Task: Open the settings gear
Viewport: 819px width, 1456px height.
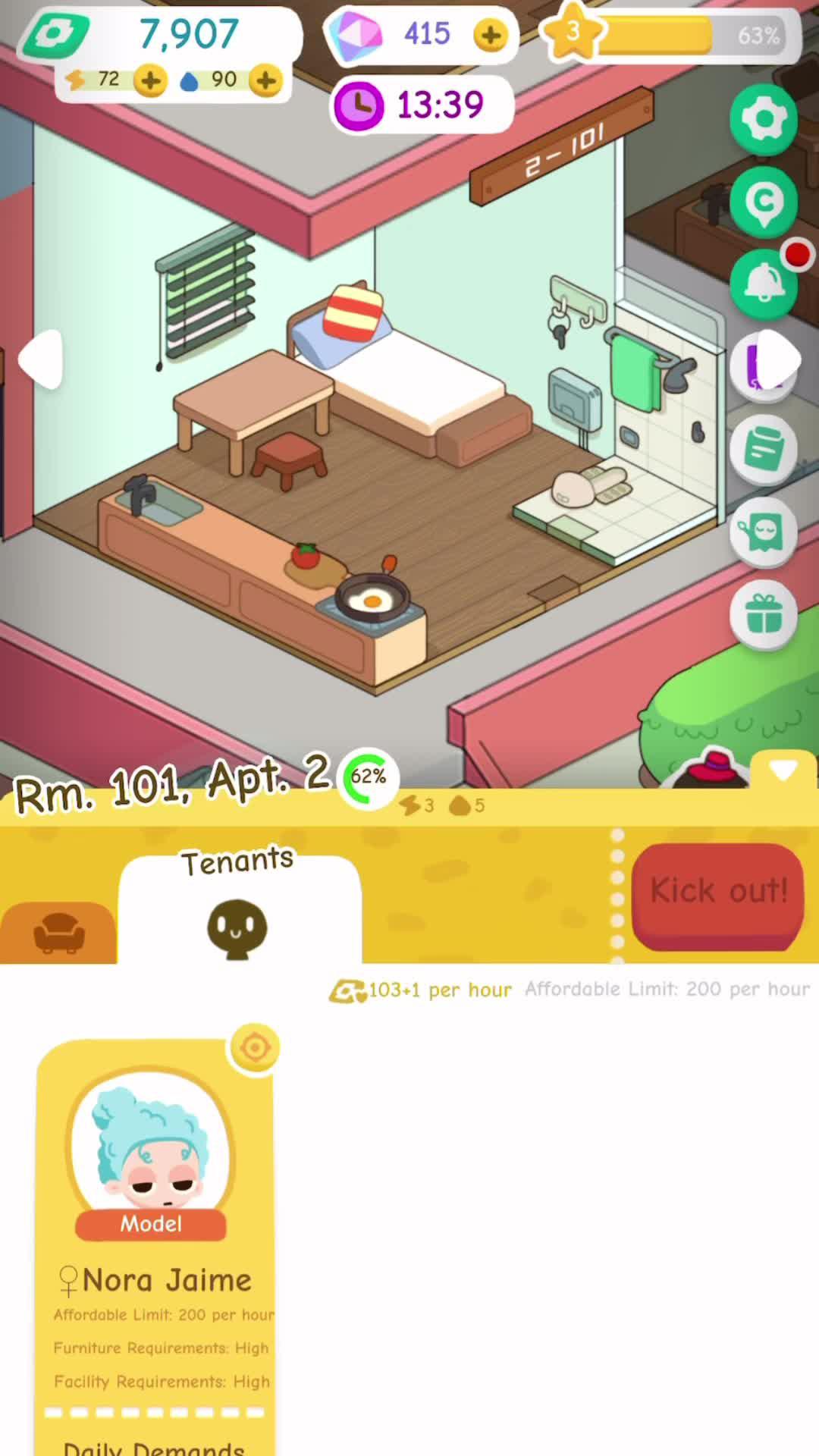Action: pos(764,120)
